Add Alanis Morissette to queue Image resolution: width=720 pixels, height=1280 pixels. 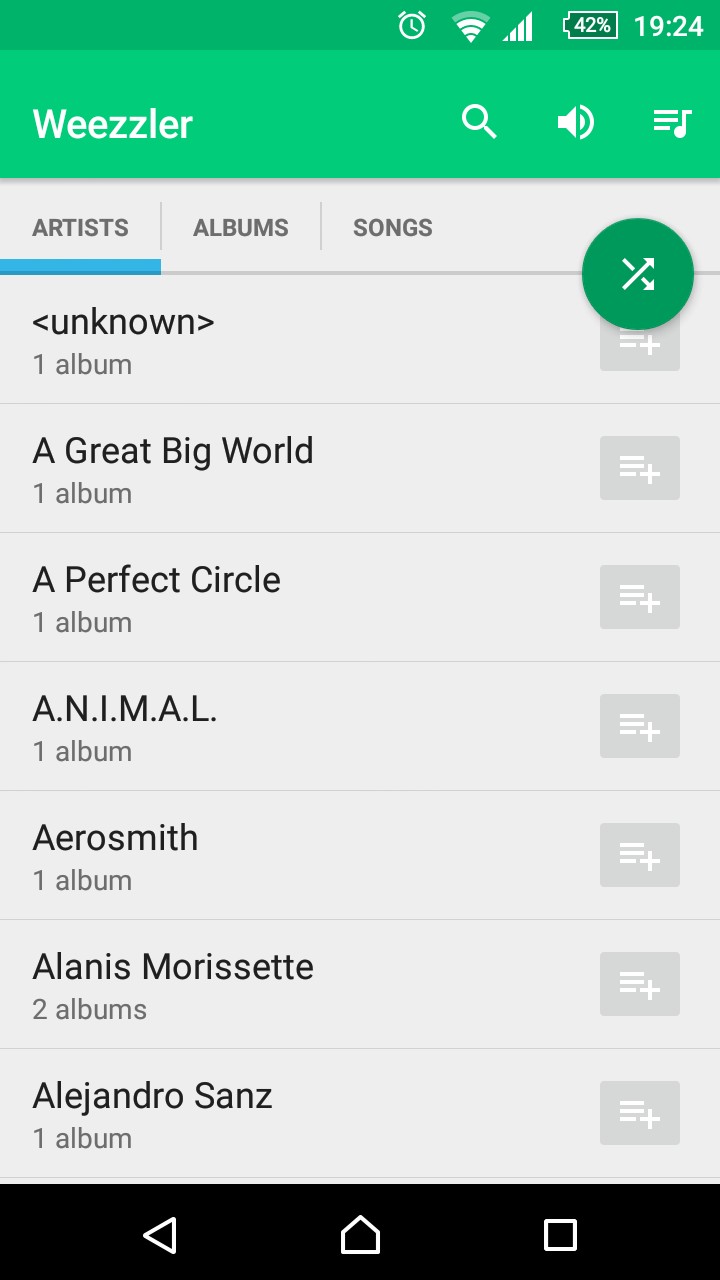(640, 984)
